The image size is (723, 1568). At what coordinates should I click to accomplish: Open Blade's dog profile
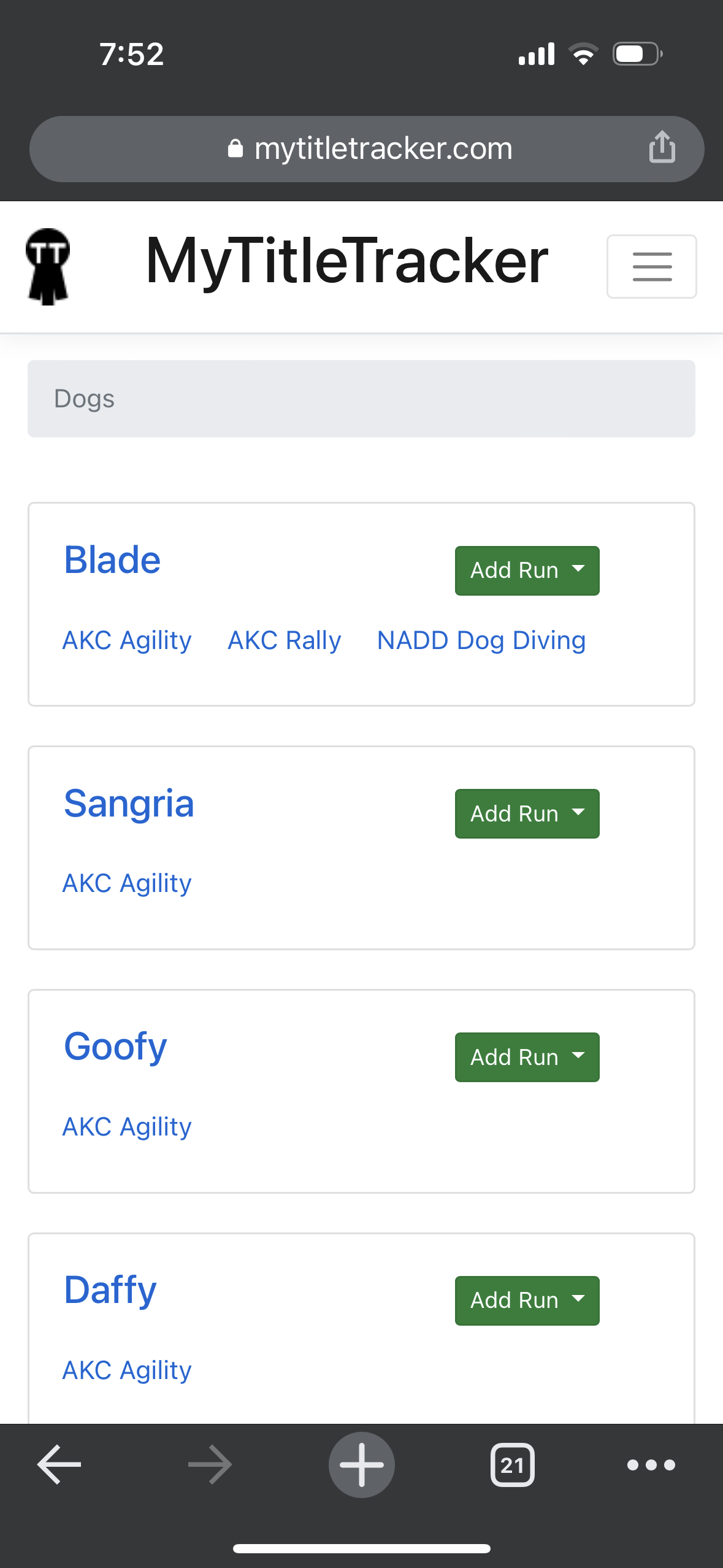[112, 560]
